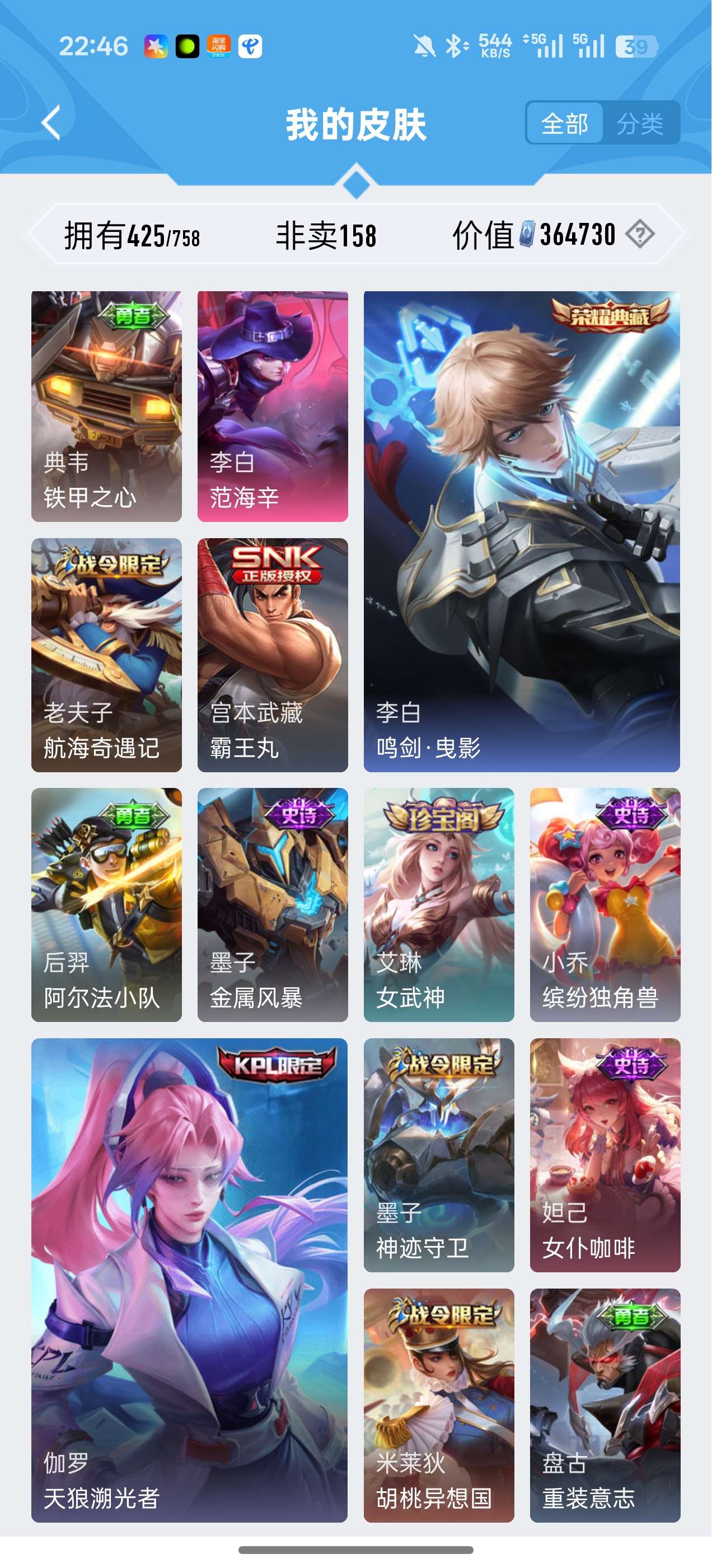Open 典韦 铁甲之心 skin card
Image resolution: width=712 pixels, height=1568 pixels.
tap(106, 406)
